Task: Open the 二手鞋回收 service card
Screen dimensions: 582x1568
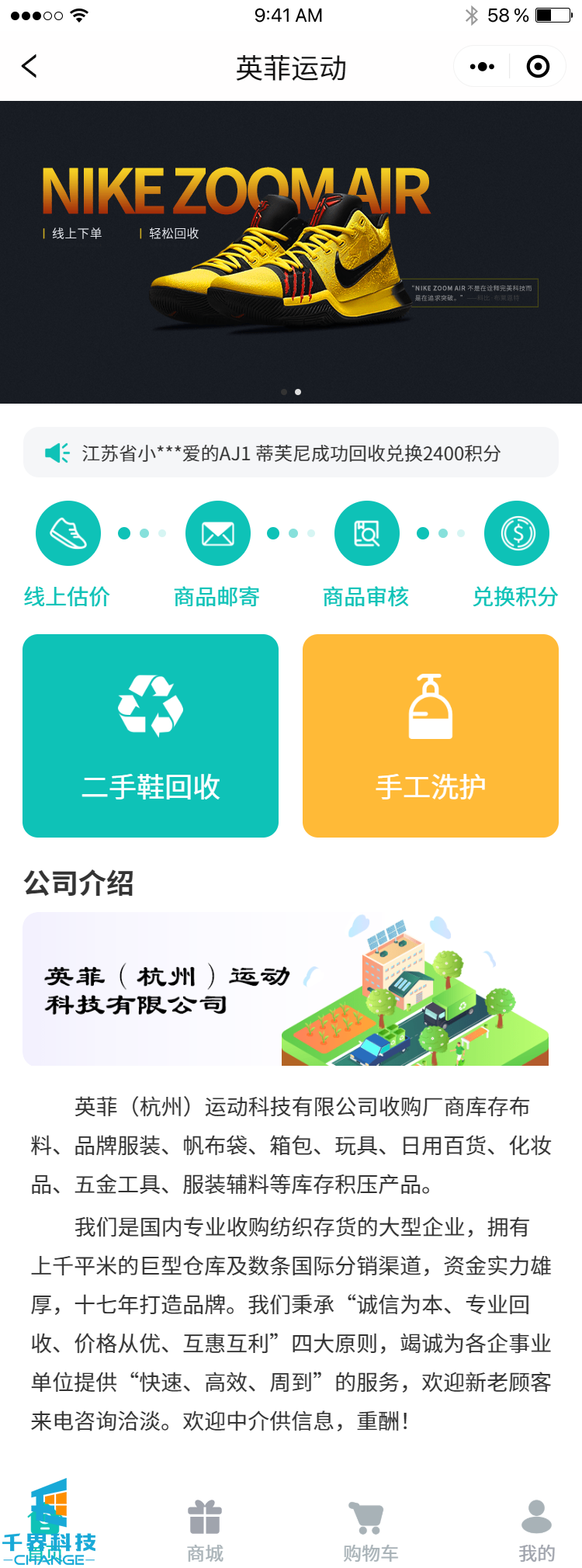Action: click(x=151, y=735)
